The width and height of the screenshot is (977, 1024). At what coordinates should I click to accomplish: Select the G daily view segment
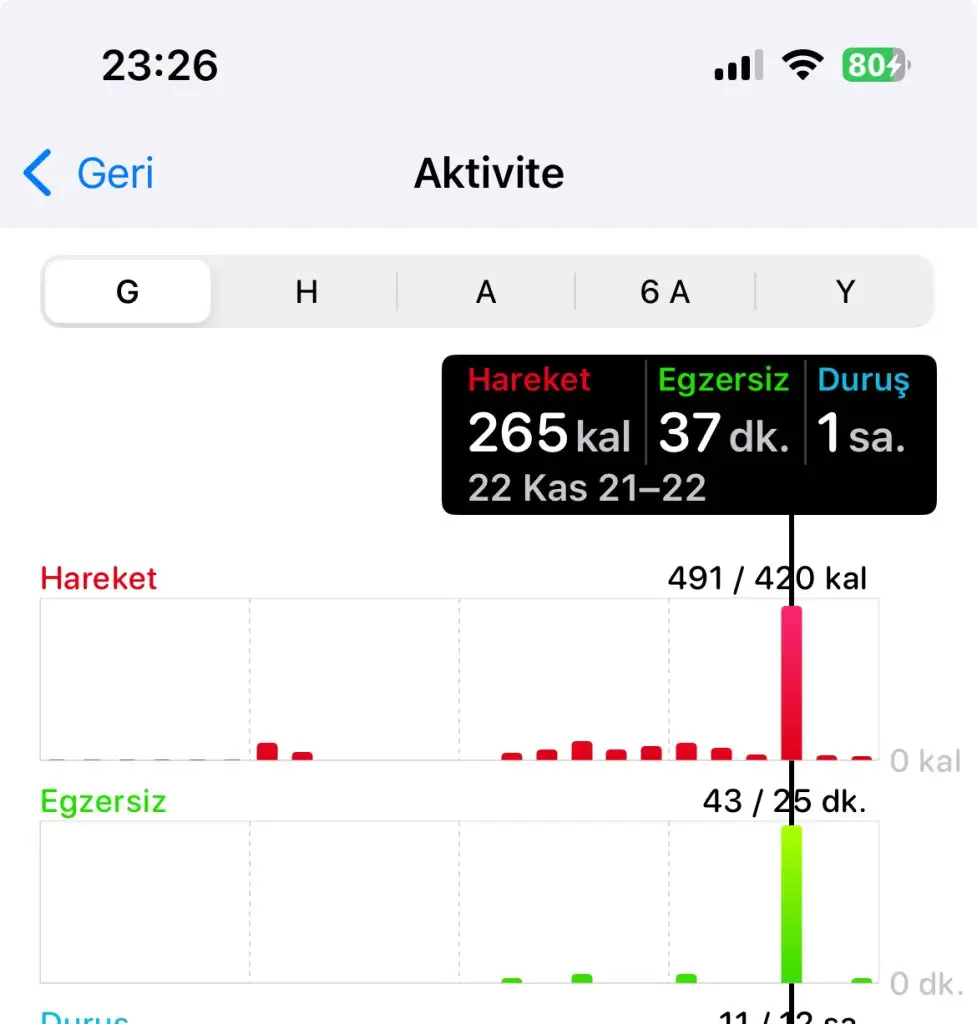128,292
